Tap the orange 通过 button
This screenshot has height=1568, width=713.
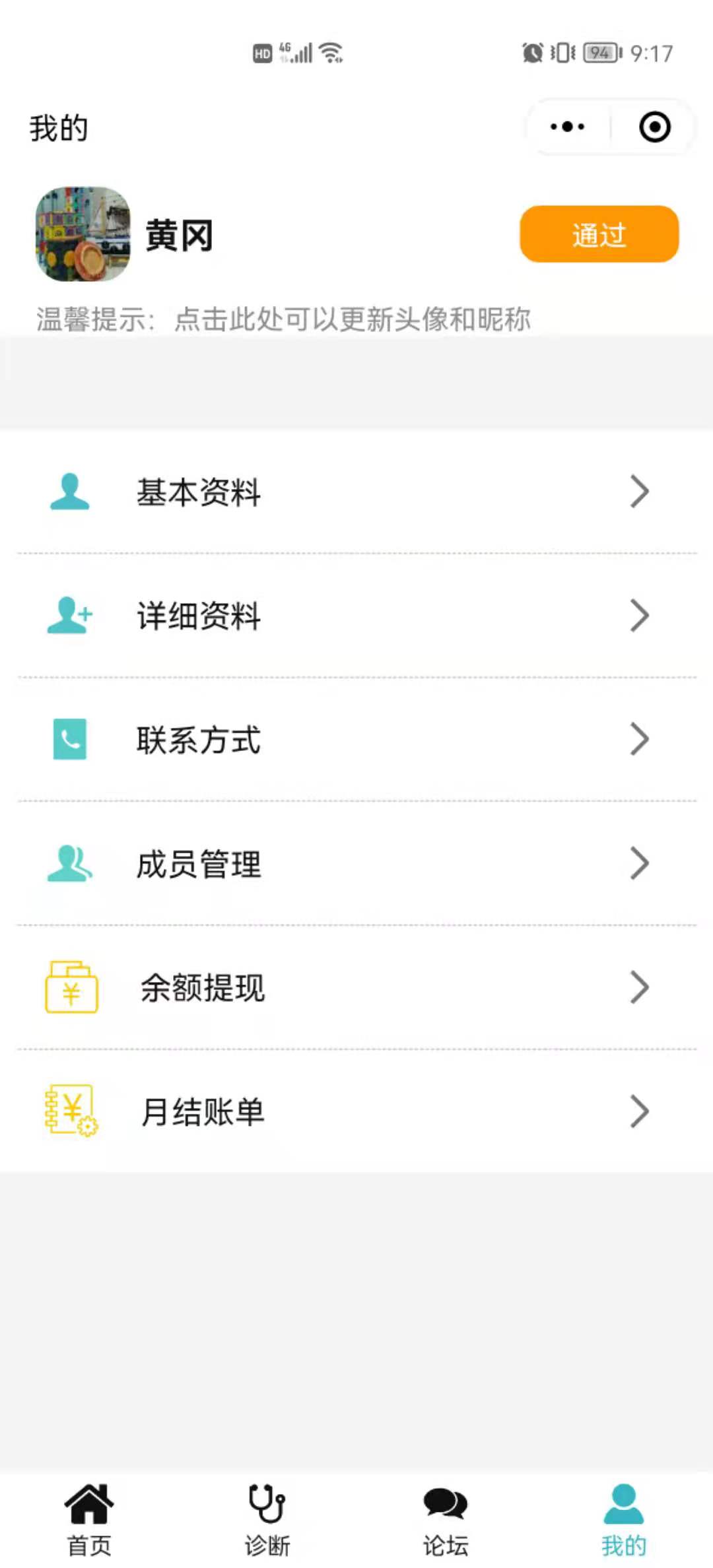pyautogui.click(x=599, y=234)
